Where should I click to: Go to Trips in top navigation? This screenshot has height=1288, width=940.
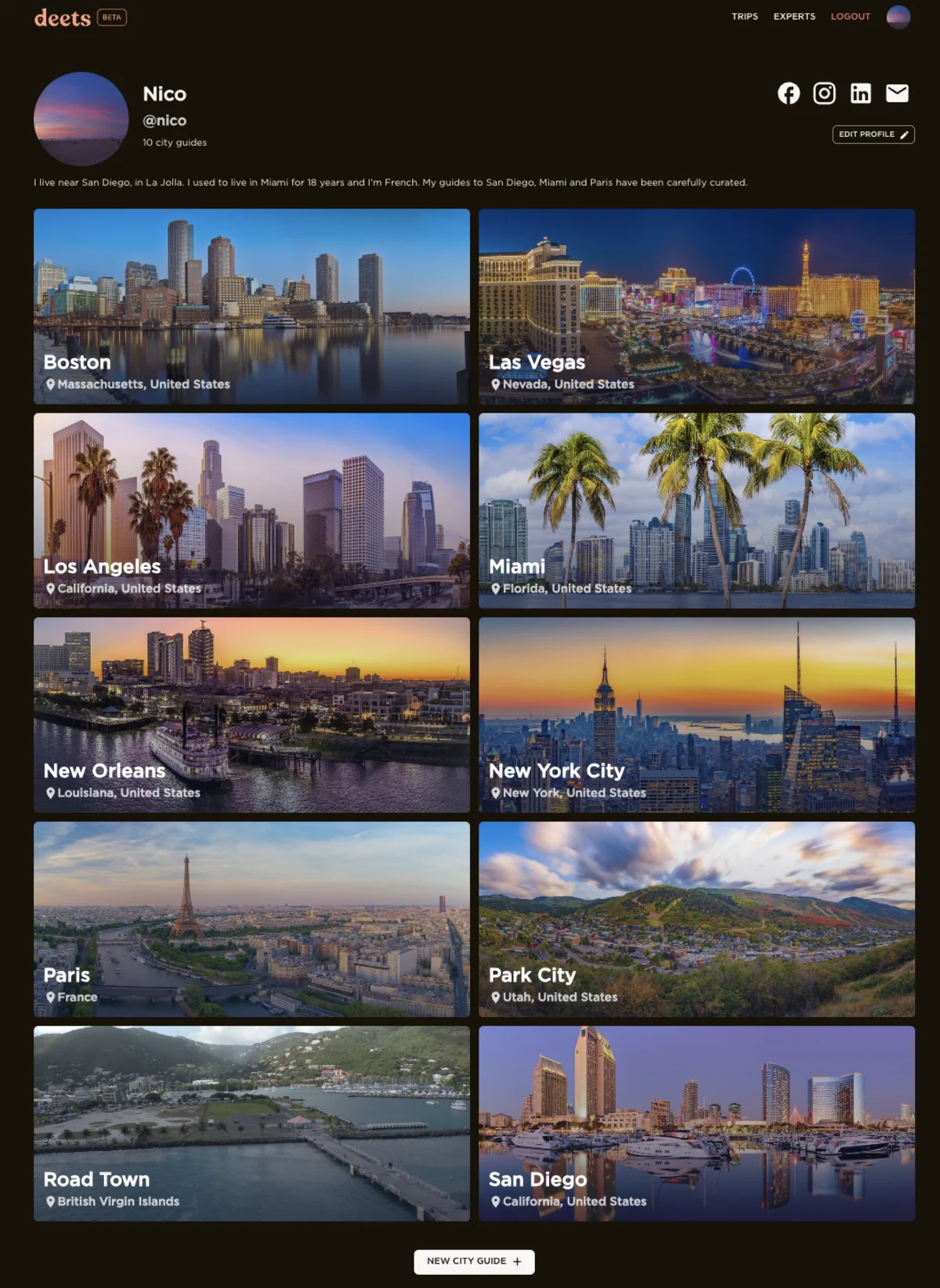[744, 16]
